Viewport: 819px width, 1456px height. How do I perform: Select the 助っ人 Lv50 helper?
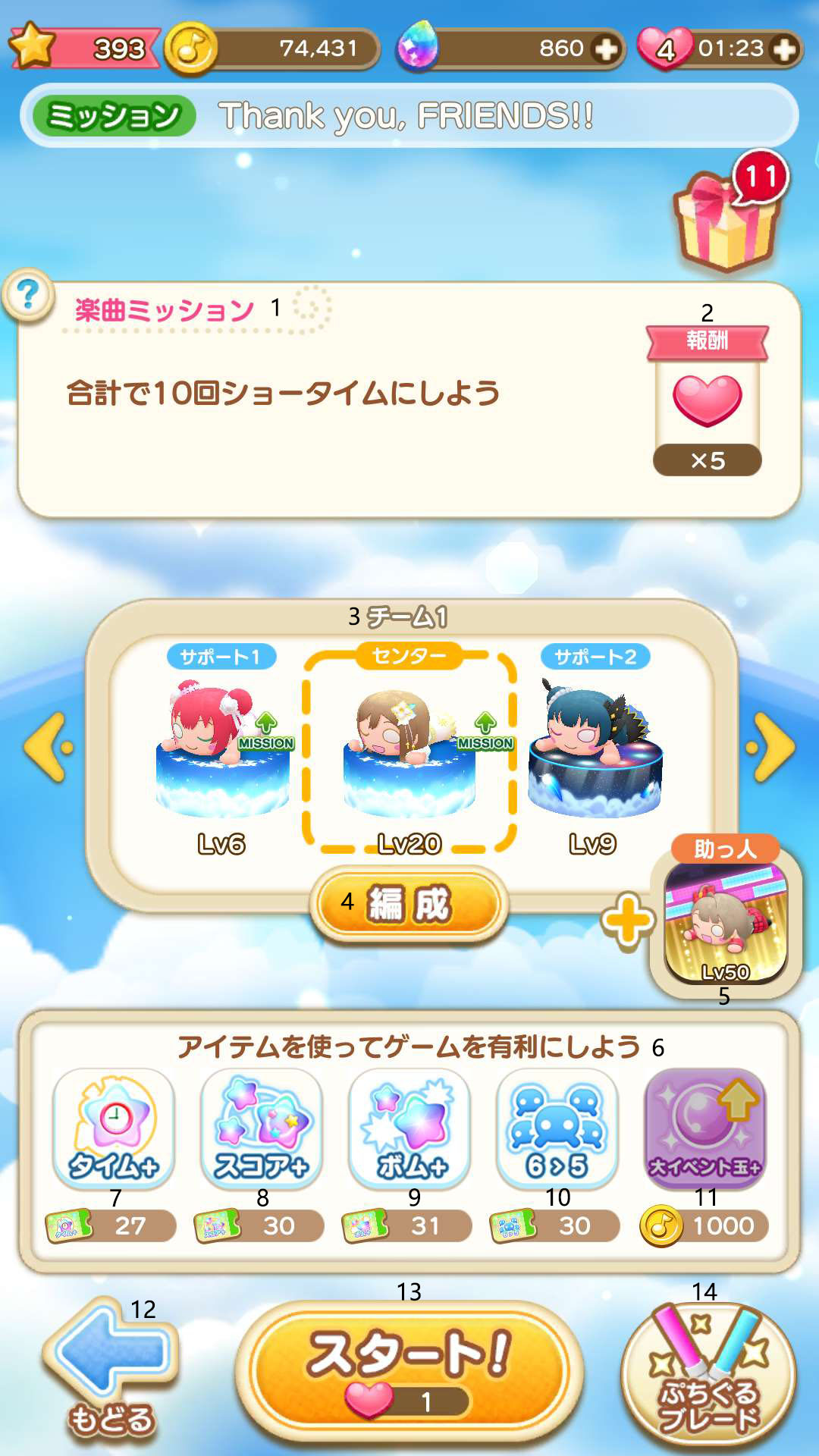click(x=725, y=922)
